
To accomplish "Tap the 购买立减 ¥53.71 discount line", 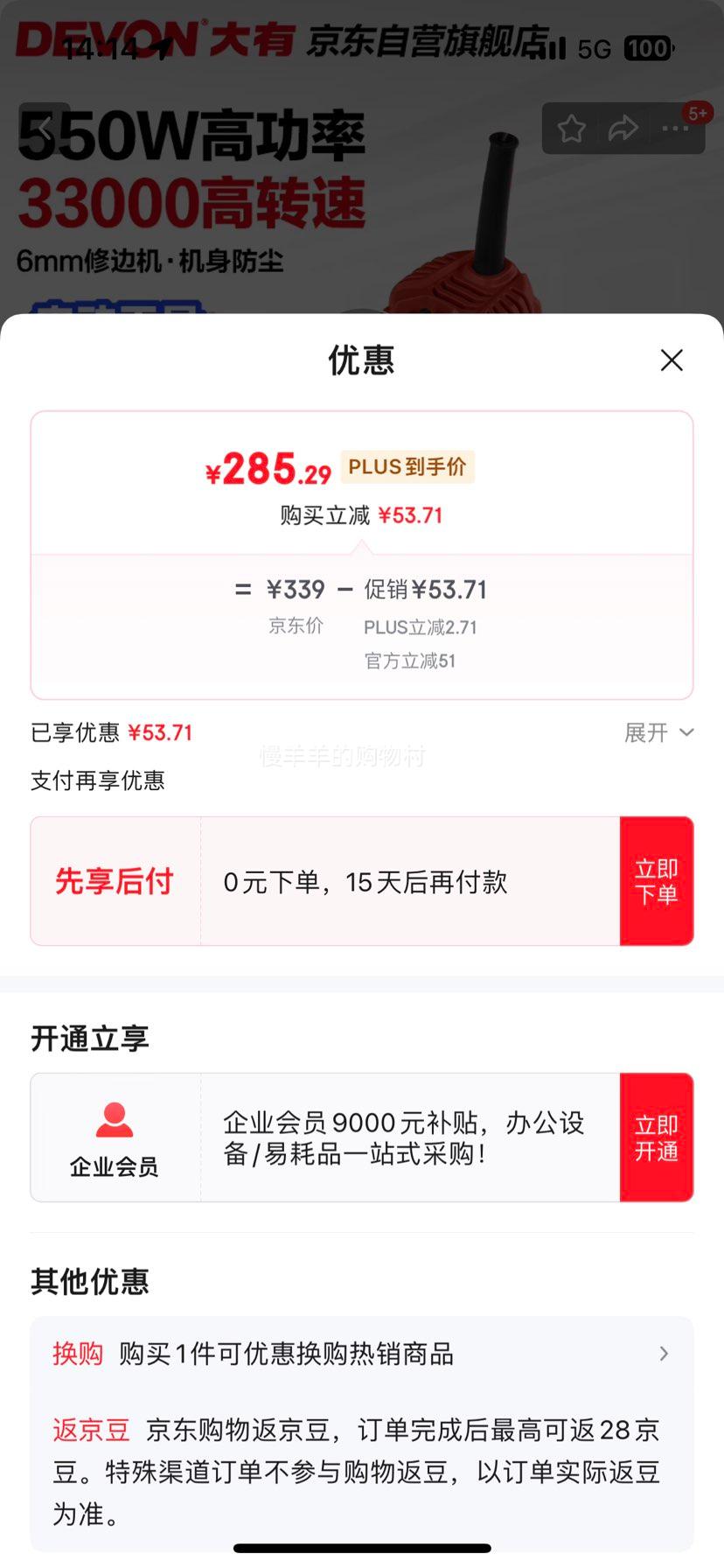I will tap(361, 514).
